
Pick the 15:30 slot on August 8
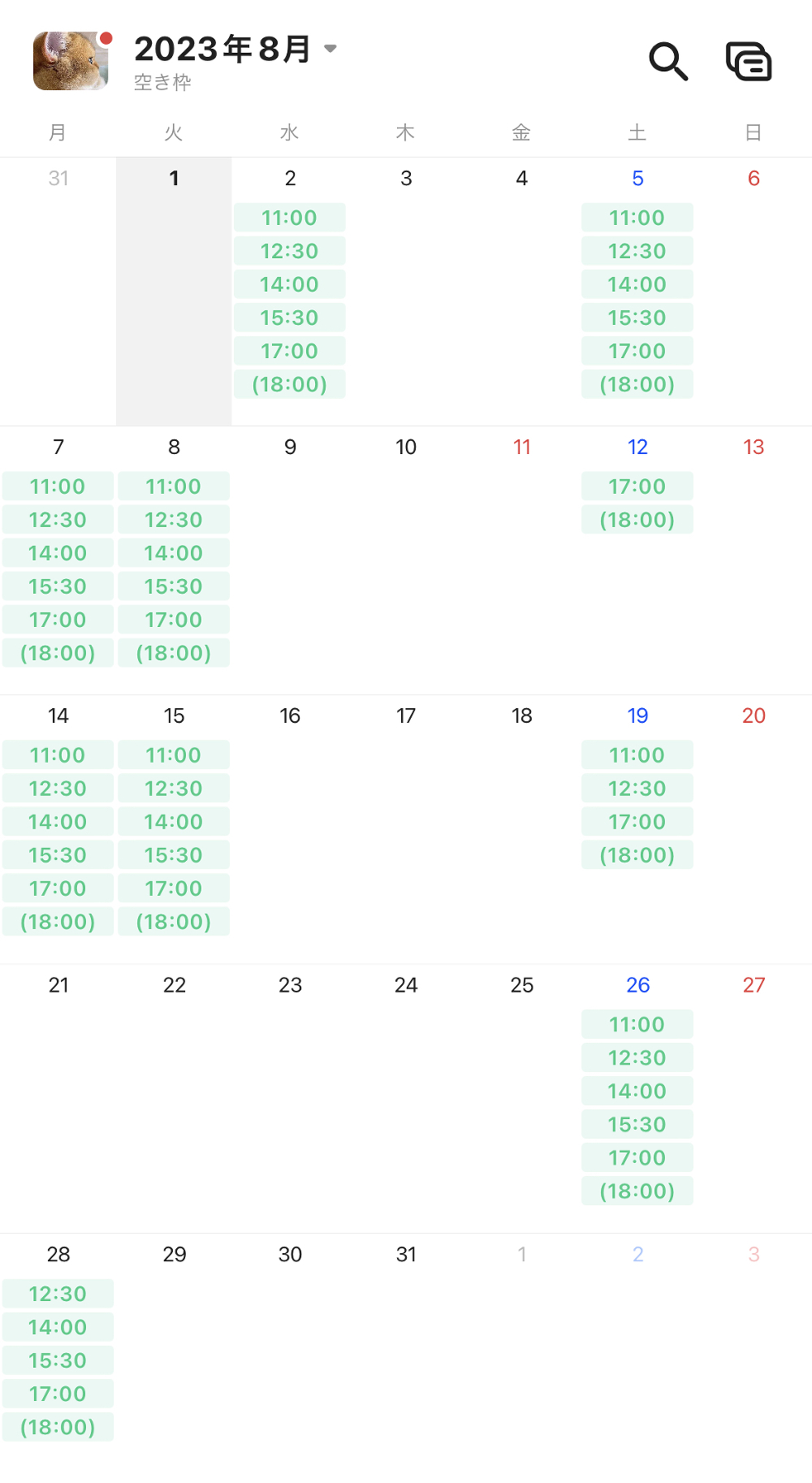pyautogui.click(x=174, y=586)
